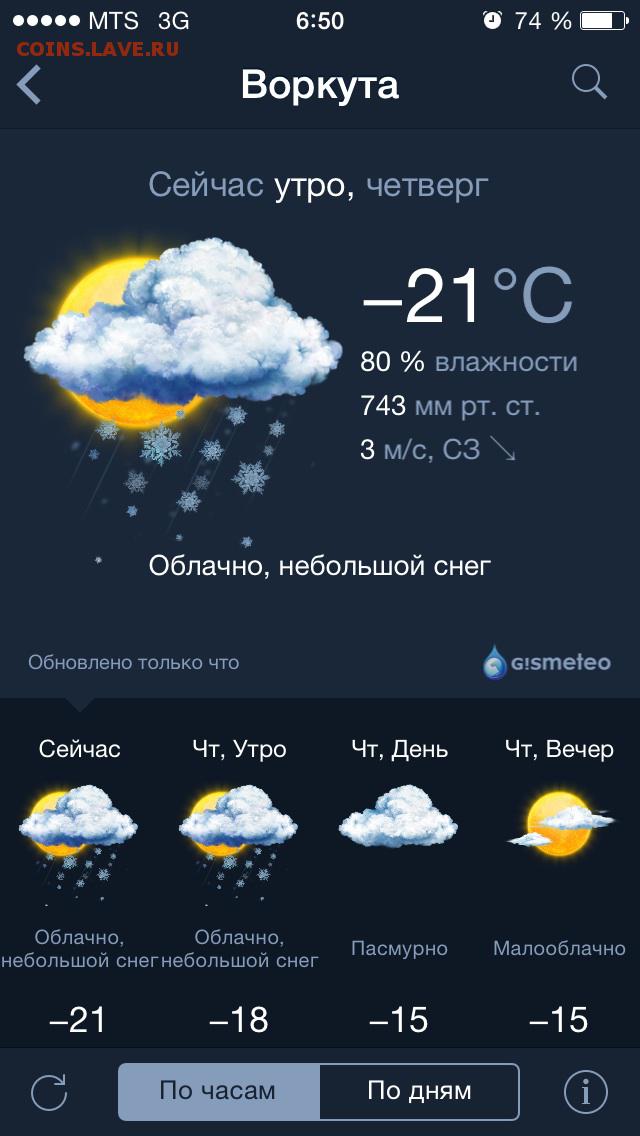Screen dimensions: 640x1136
Task: Switch to the "По дням" forecast
Action: 420,1091
